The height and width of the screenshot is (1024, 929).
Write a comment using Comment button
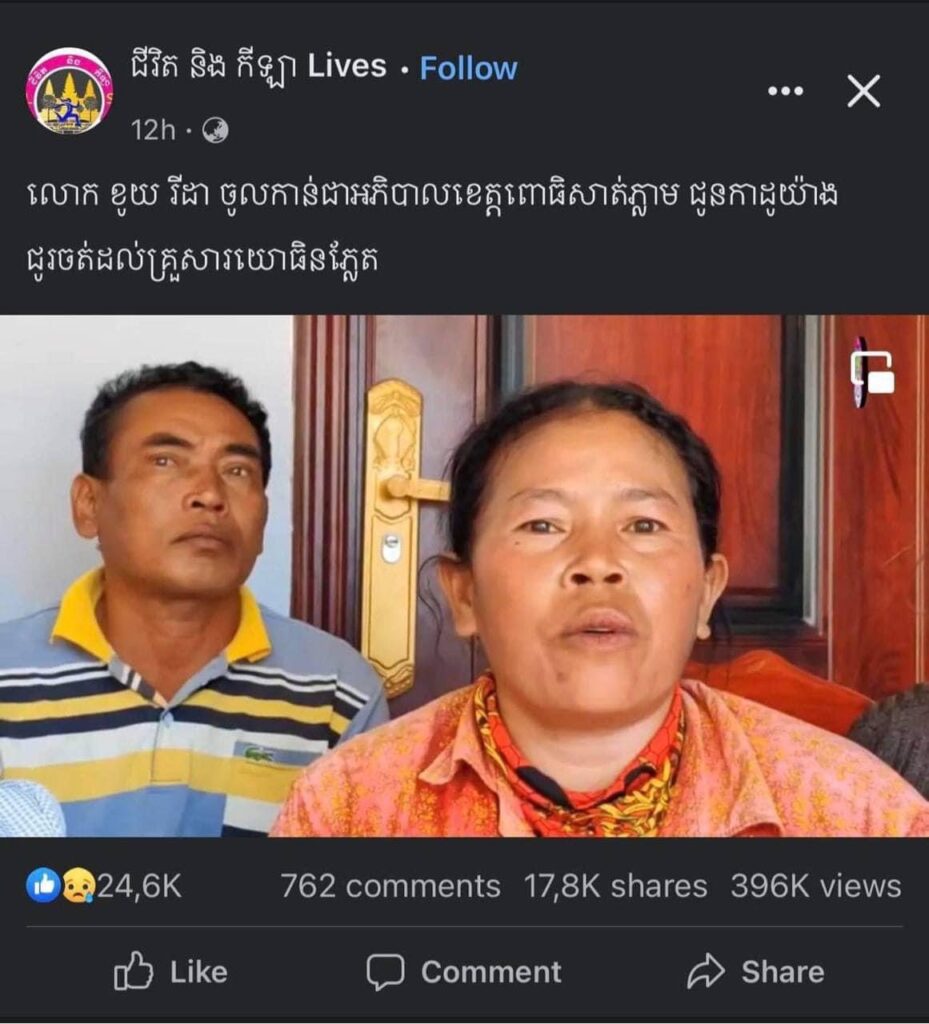pyautogui.click(x=463, y=971)
